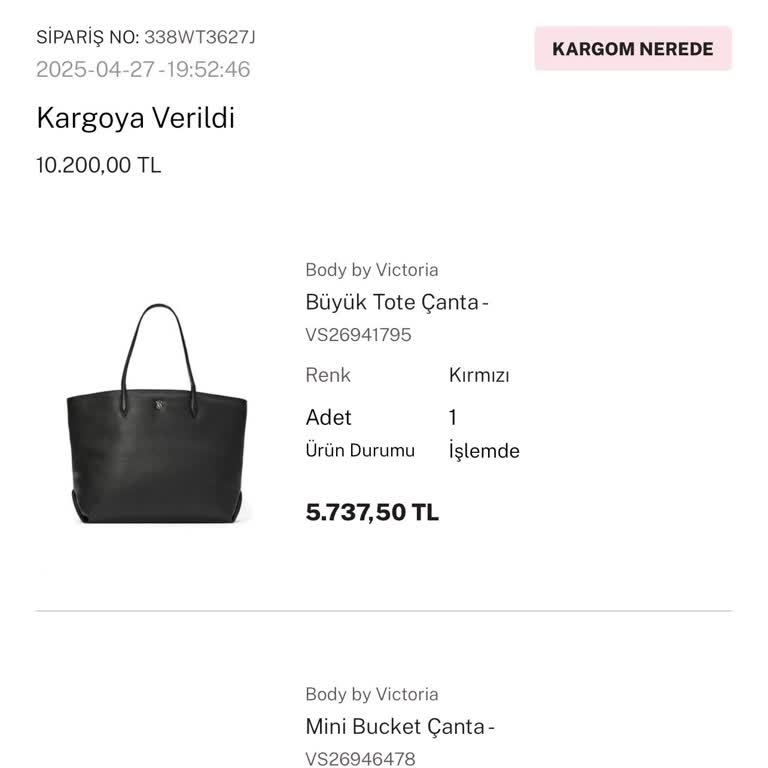
Task: Open the Büyük Tote Çanta product title
Action: pyautogui.click(x=396, y=302)
